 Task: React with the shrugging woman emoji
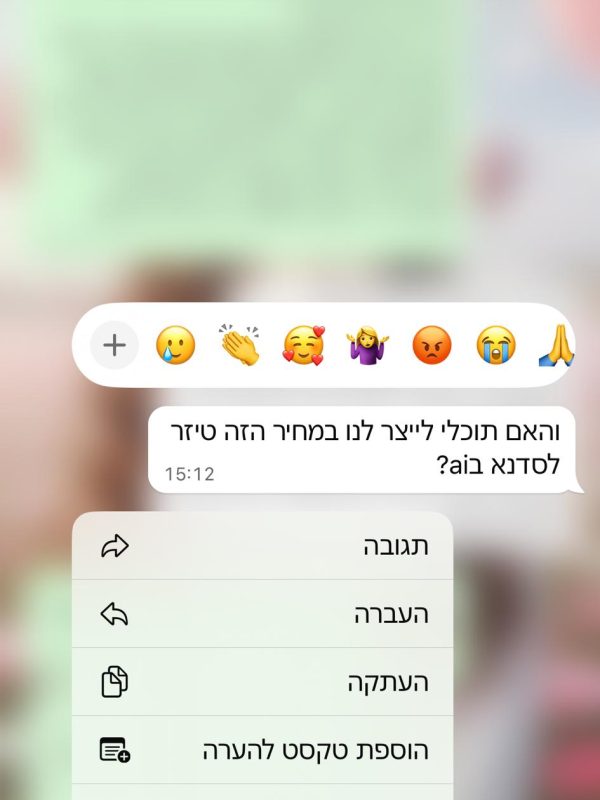pos(367,346)
